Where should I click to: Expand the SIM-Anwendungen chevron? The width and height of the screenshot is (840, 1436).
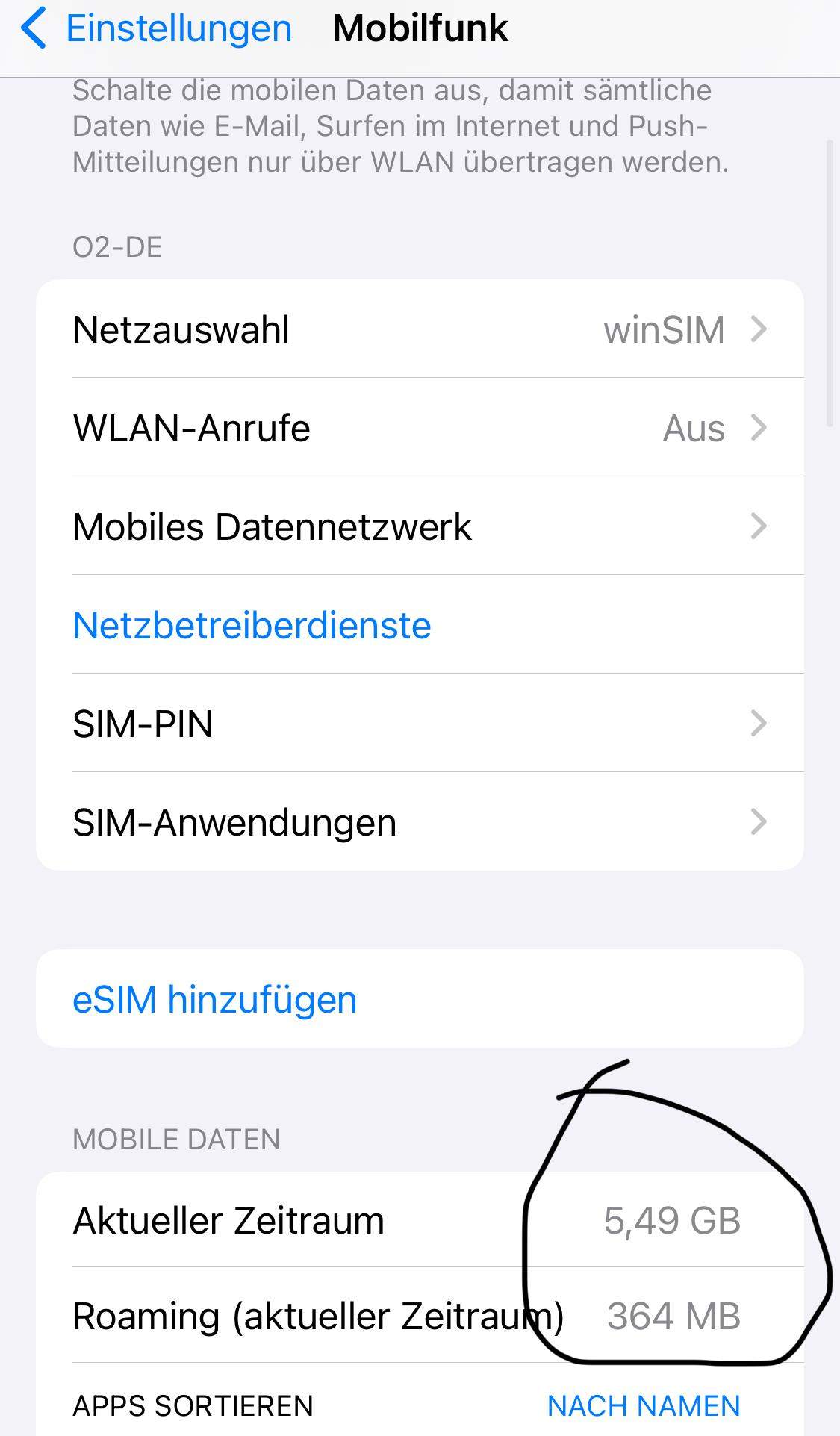(x=760, y=821)
